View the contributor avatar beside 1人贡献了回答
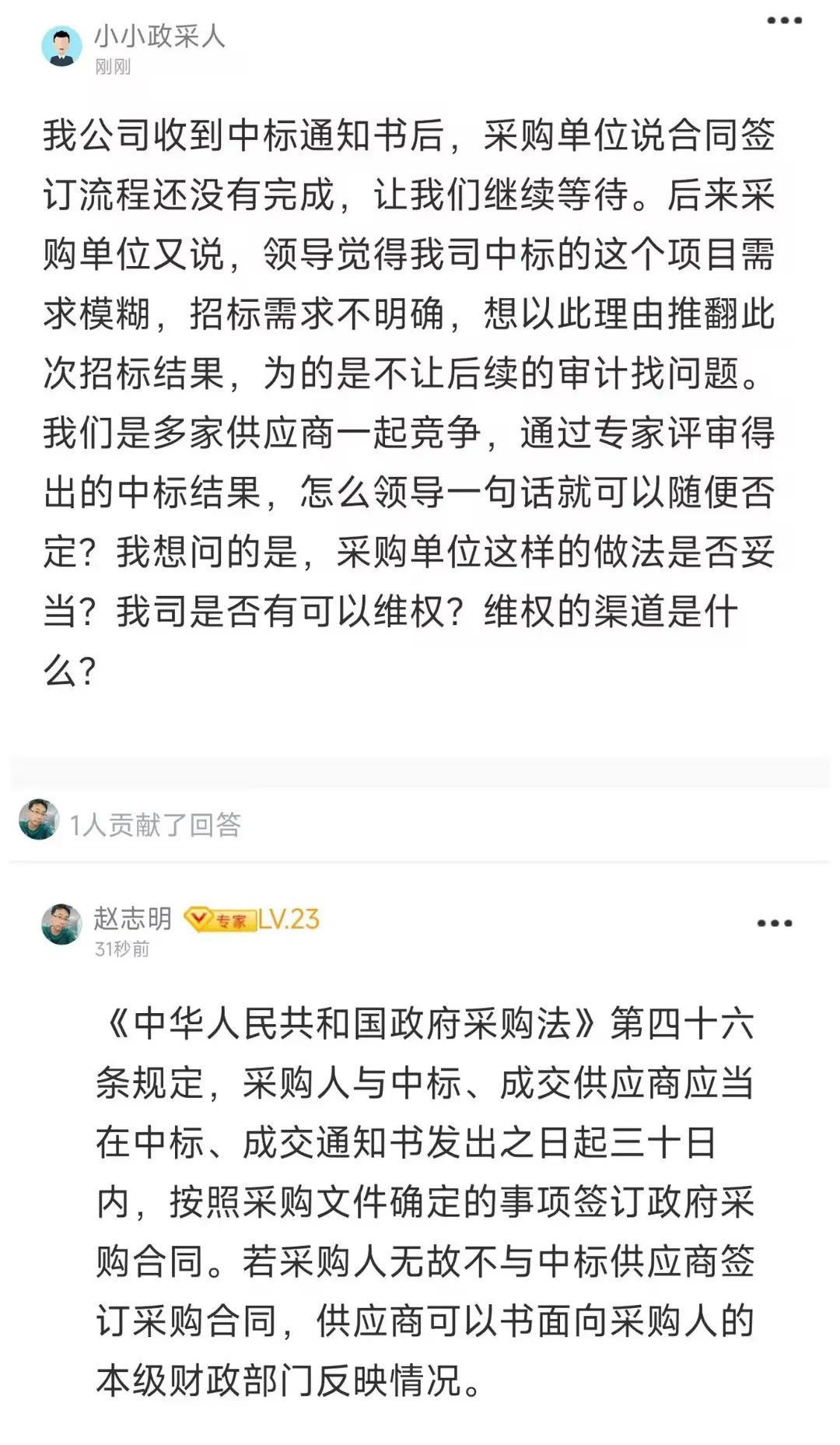 39,819
